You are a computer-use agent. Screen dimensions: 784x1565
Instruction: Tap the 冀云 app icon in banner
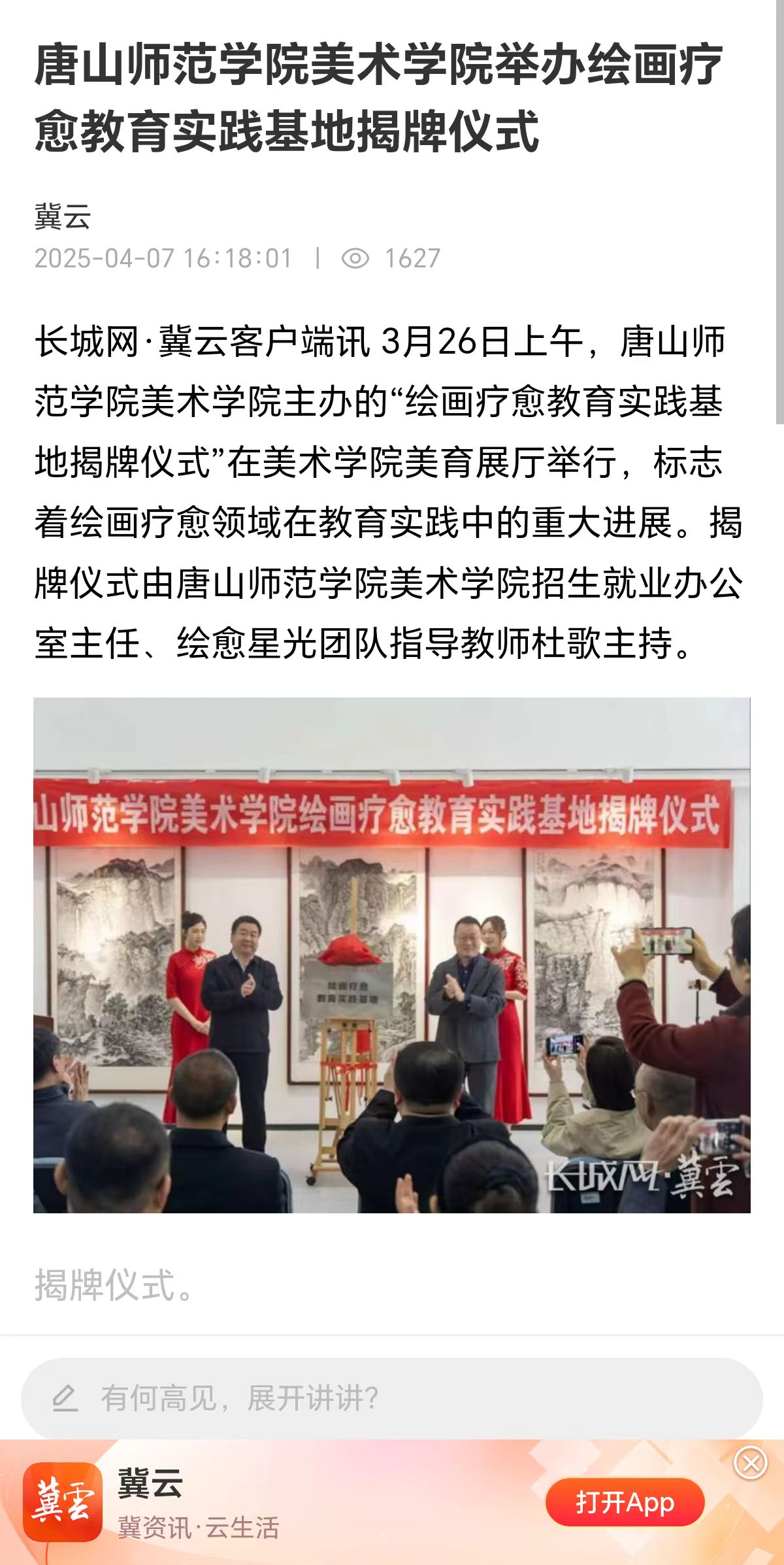click(63, 1502)
